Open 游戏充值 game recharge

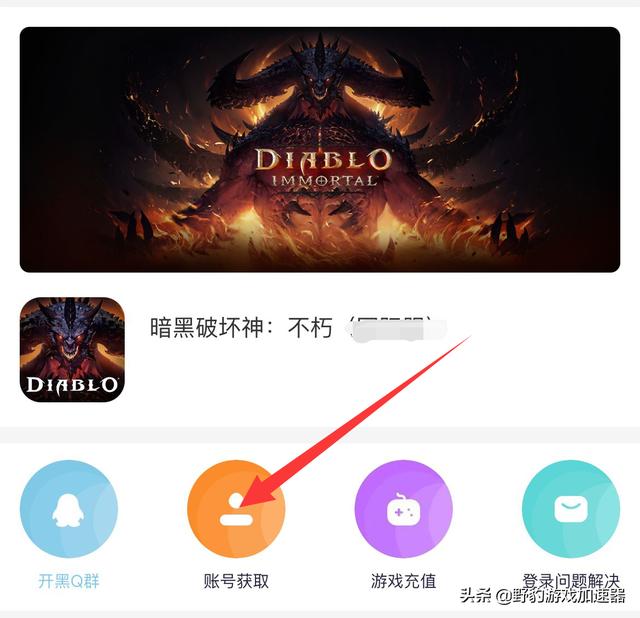pyautogui.click(x=403, y=509)
